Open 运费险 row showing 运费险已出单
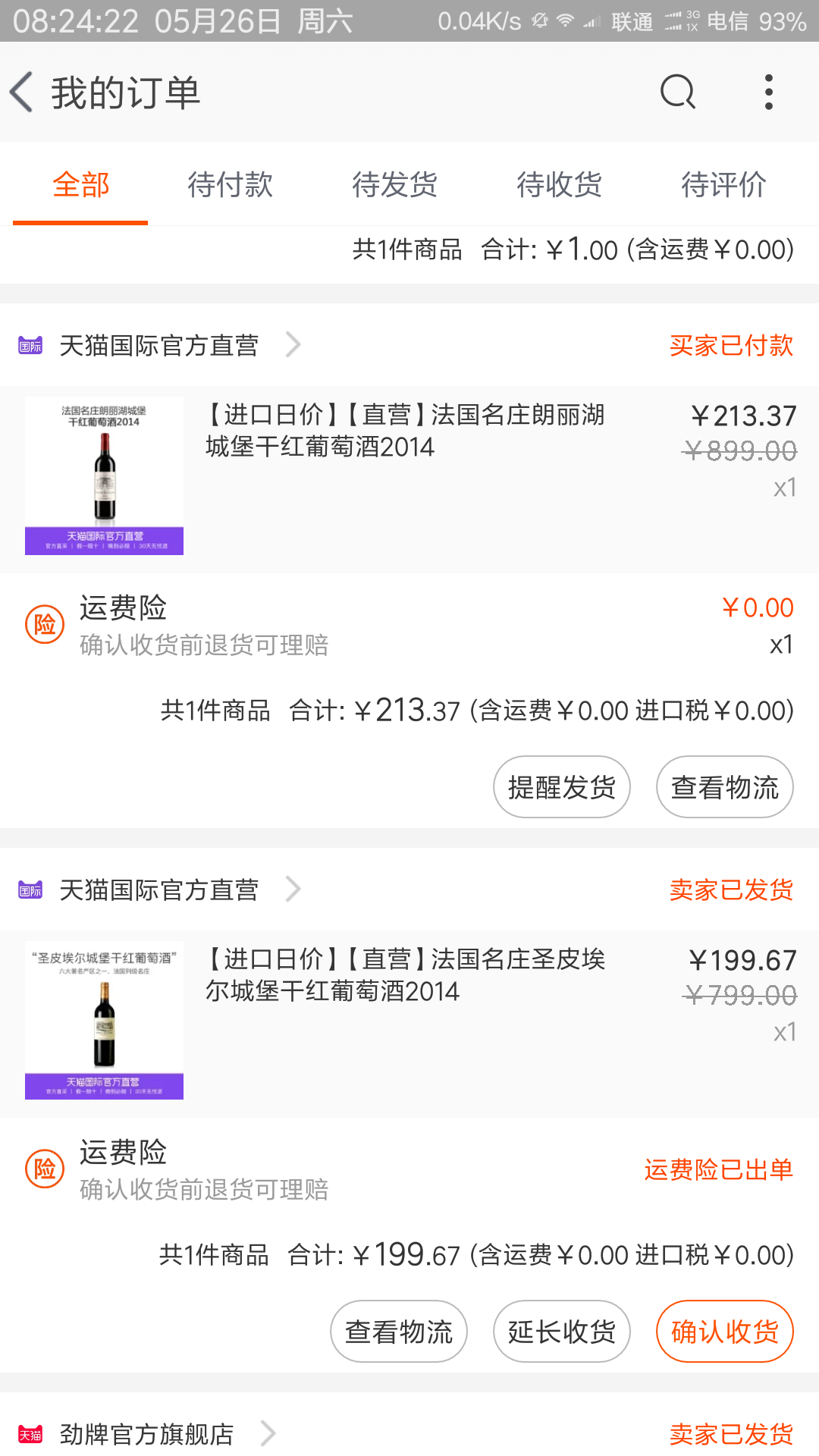 click(409, 1169)
